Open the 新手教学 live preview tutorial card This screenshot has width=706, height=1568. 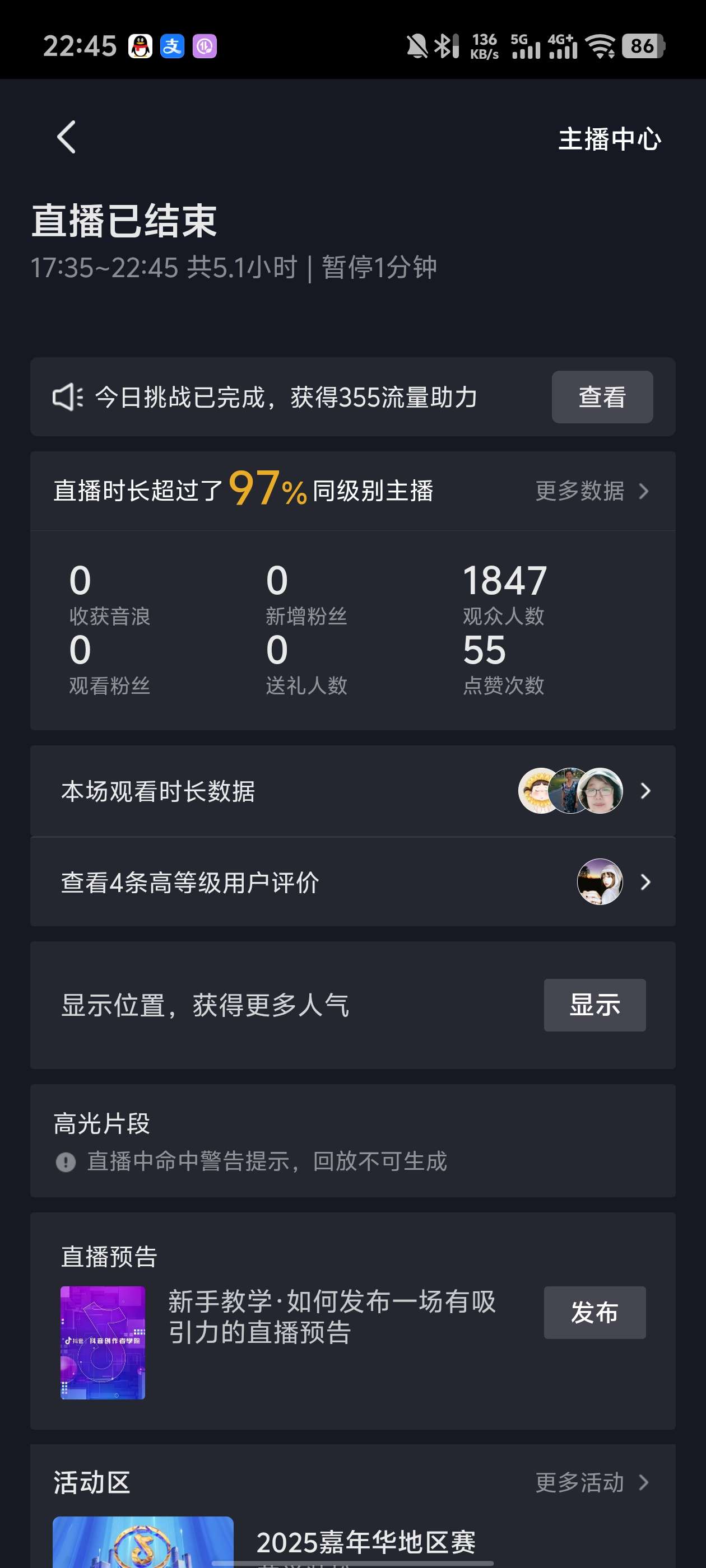click(331, 1317)
